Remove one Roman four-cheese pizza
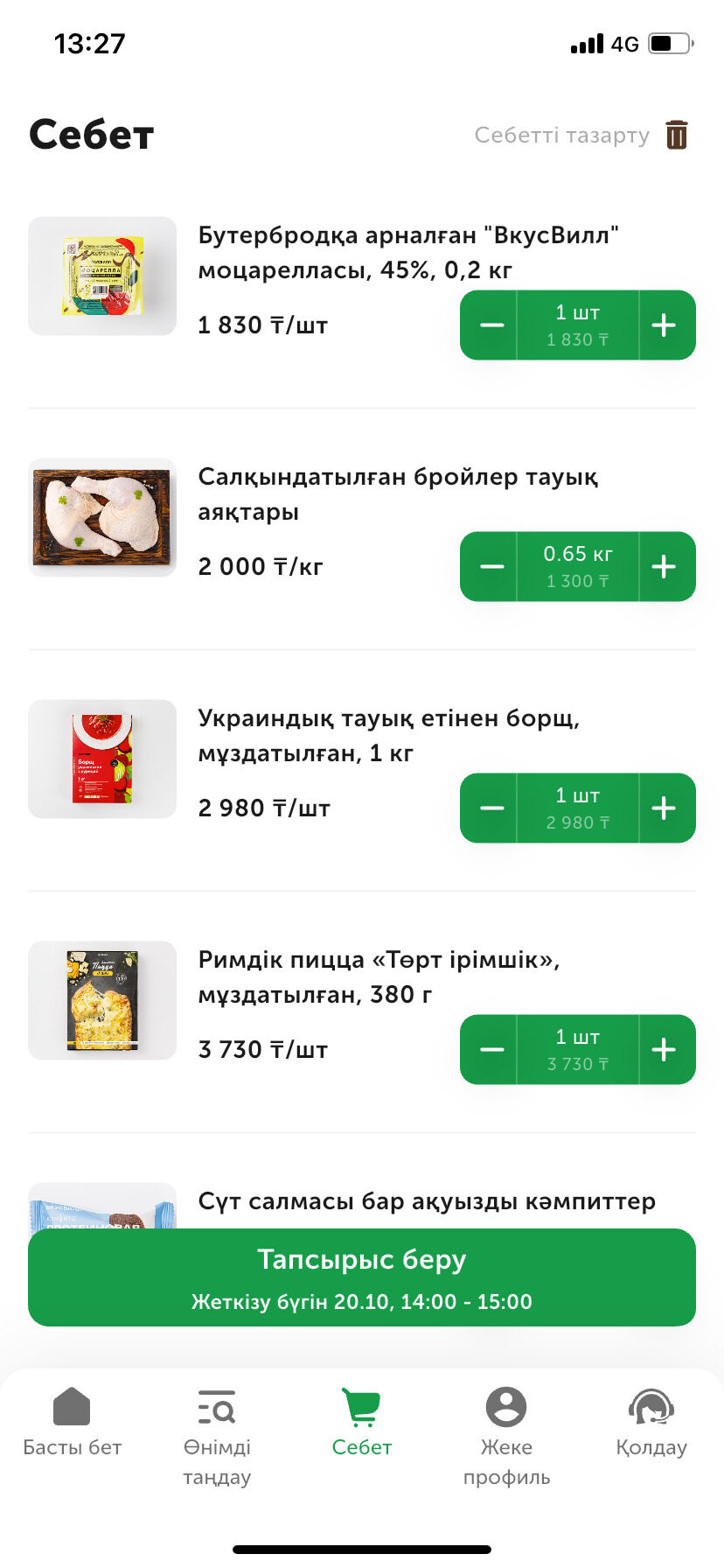Screen dimensions: 724x1568 pos(491,1050)
